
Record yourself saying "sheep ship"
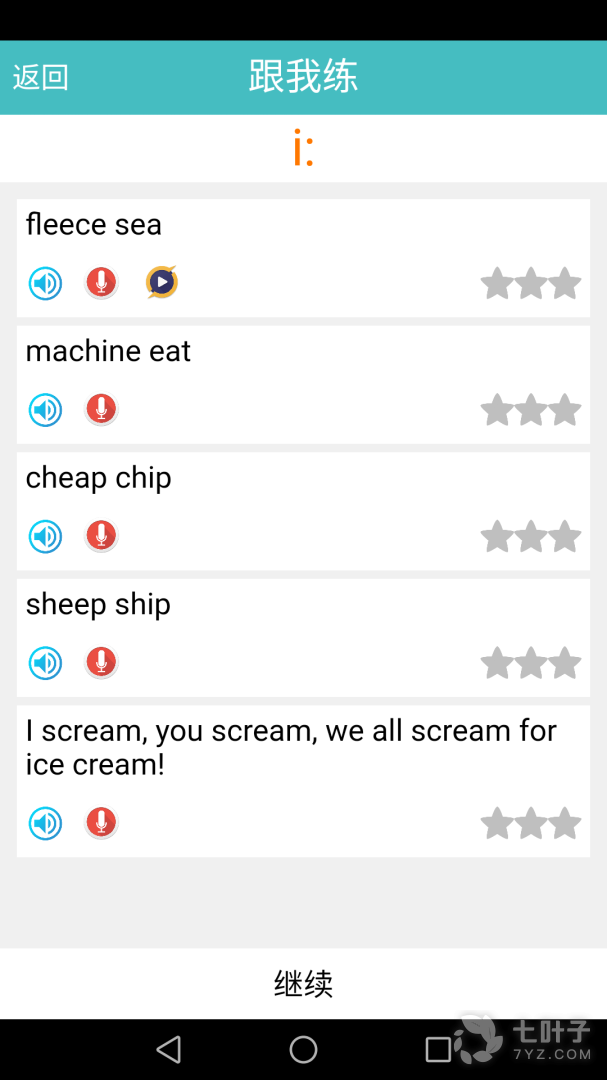(x=100, y=662)
